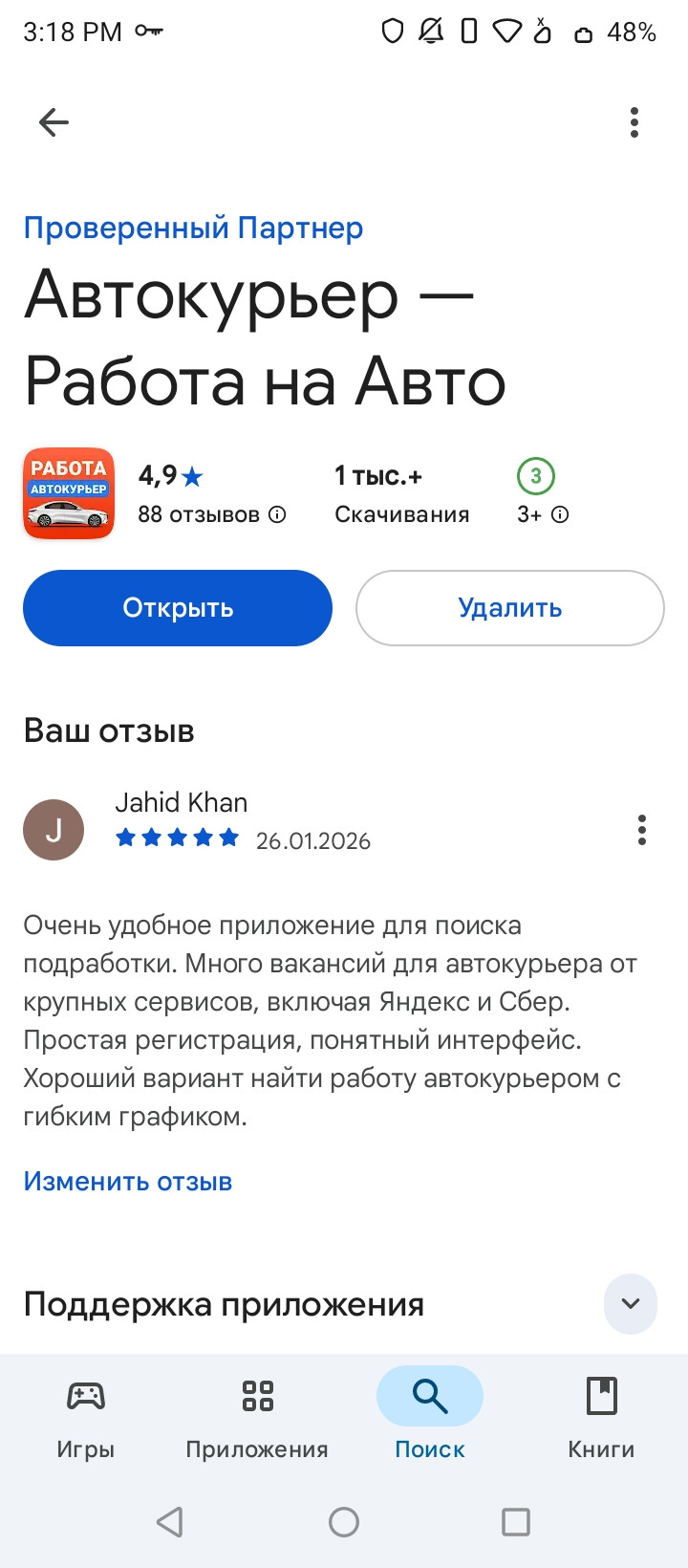688x1568 pixels.
Task: Open recent apps from navigation bar
Action: click(x=516, y=1521)
